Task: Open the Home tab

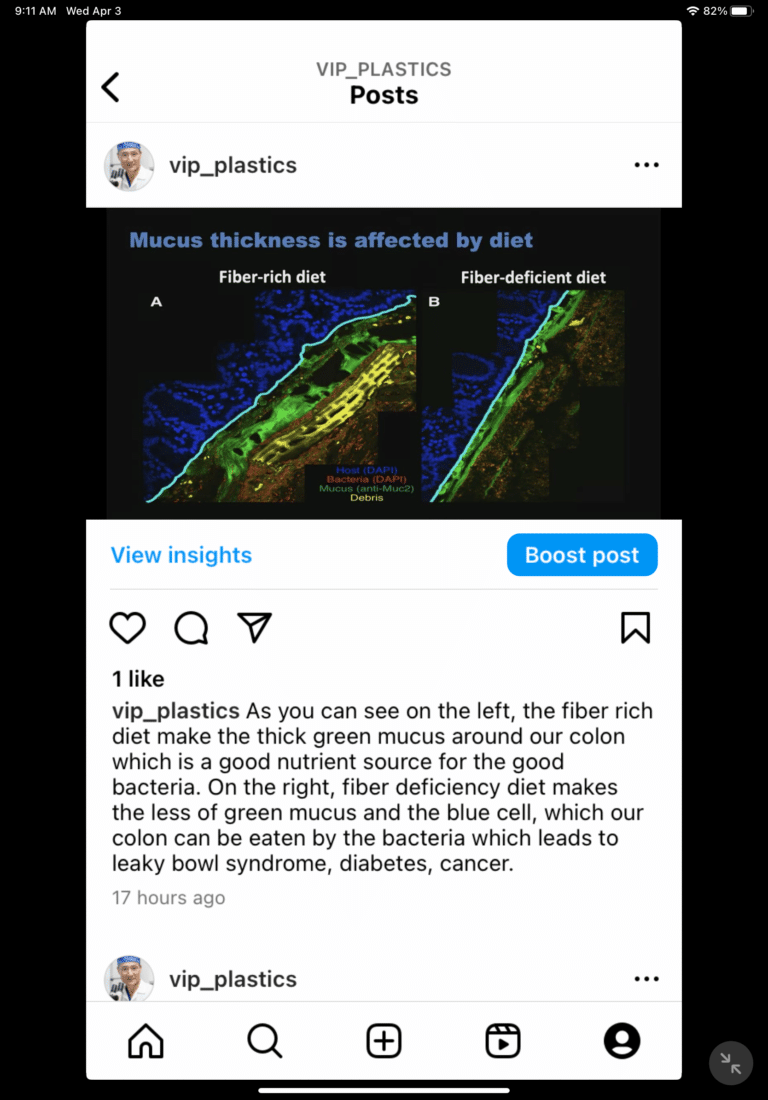Action: pos(146,1041)
